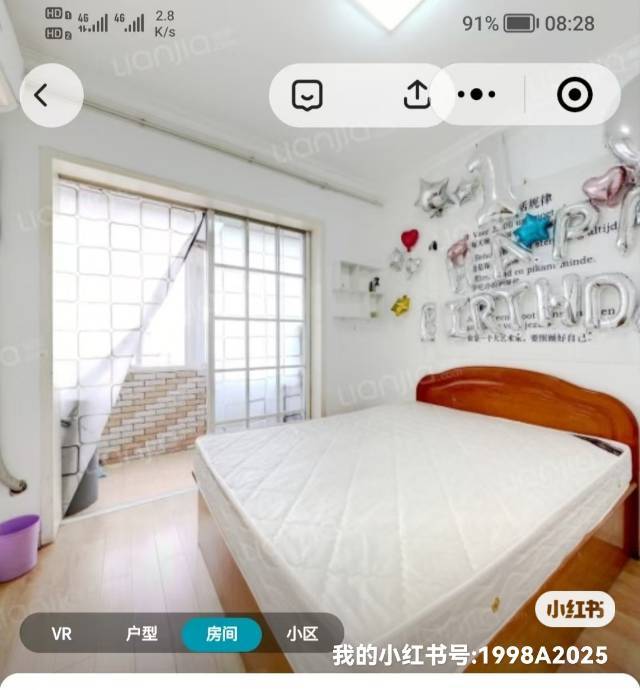The image size is (640, 690).
Task: Go back using the top-left arrow
Action: 42,95
